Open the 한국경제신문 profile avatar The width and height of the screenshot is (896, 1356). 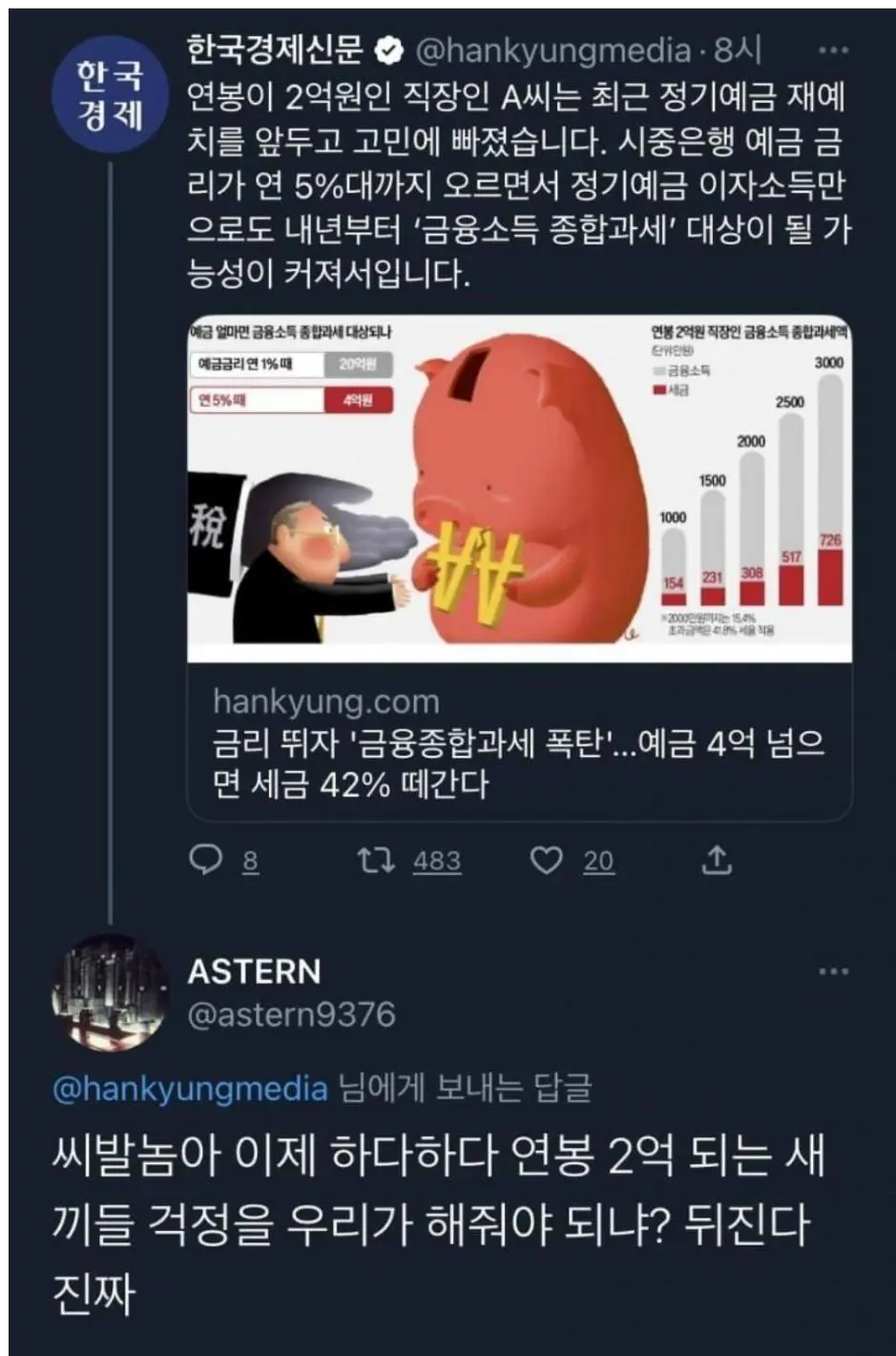110,94
